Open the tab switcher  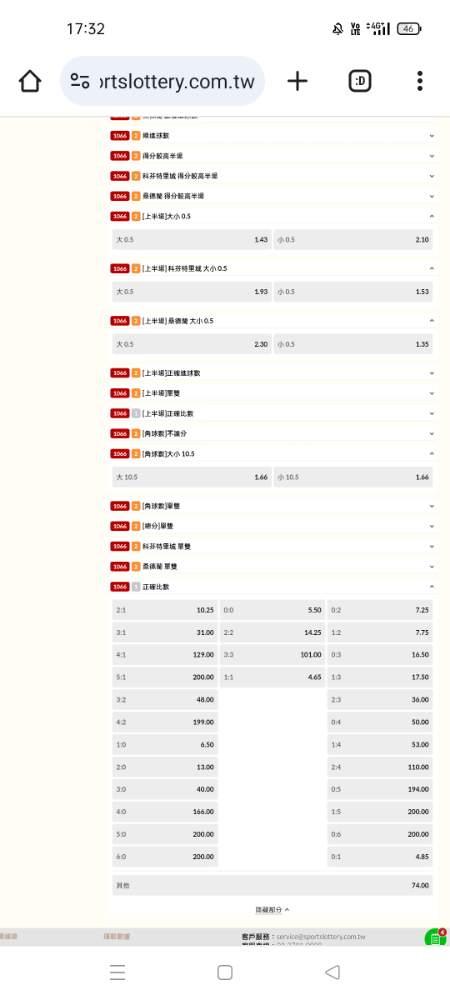[x=360, y=81]
